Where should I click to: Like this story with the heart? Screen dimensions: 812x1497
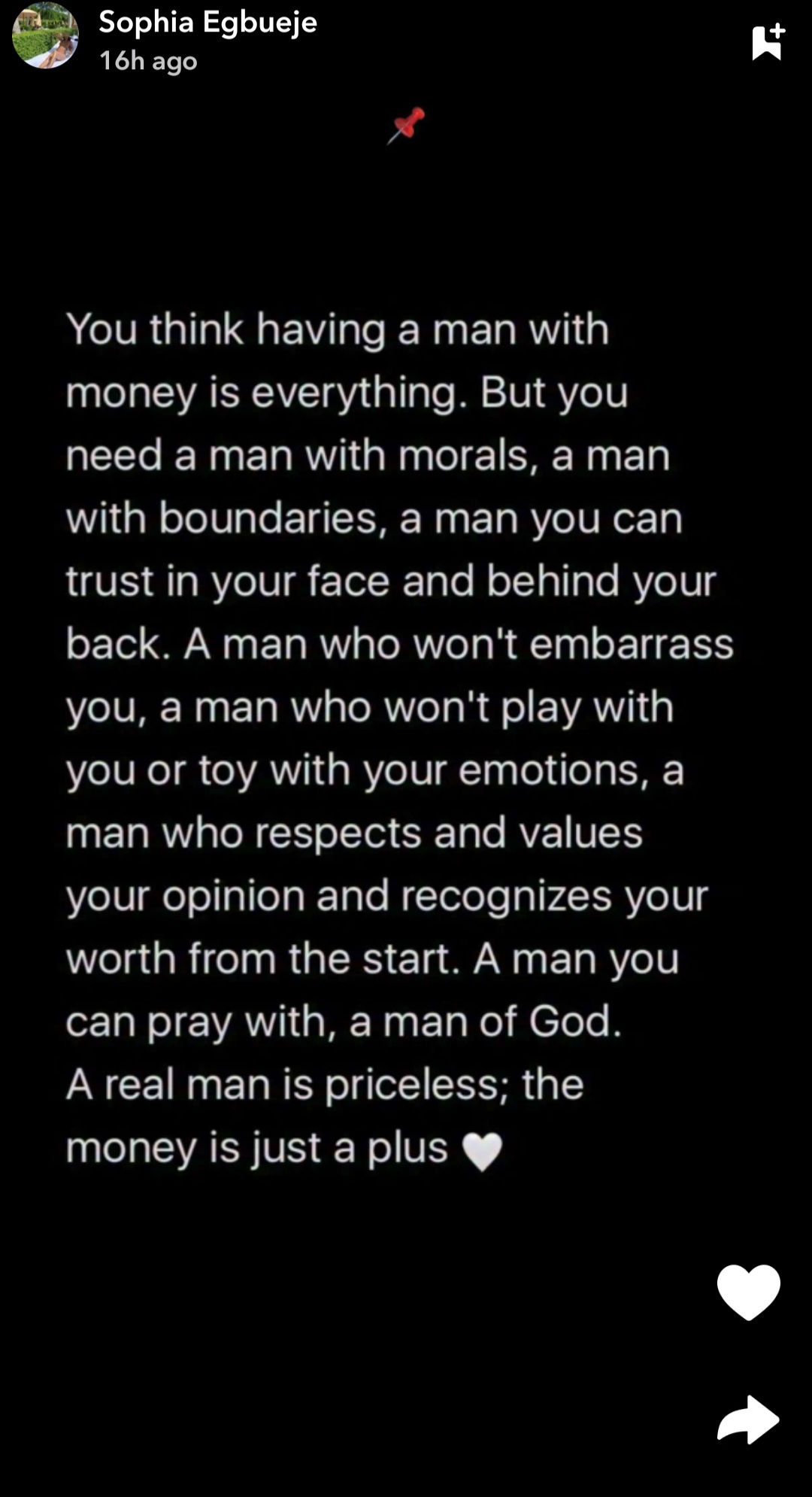(x=748, y=1292)
